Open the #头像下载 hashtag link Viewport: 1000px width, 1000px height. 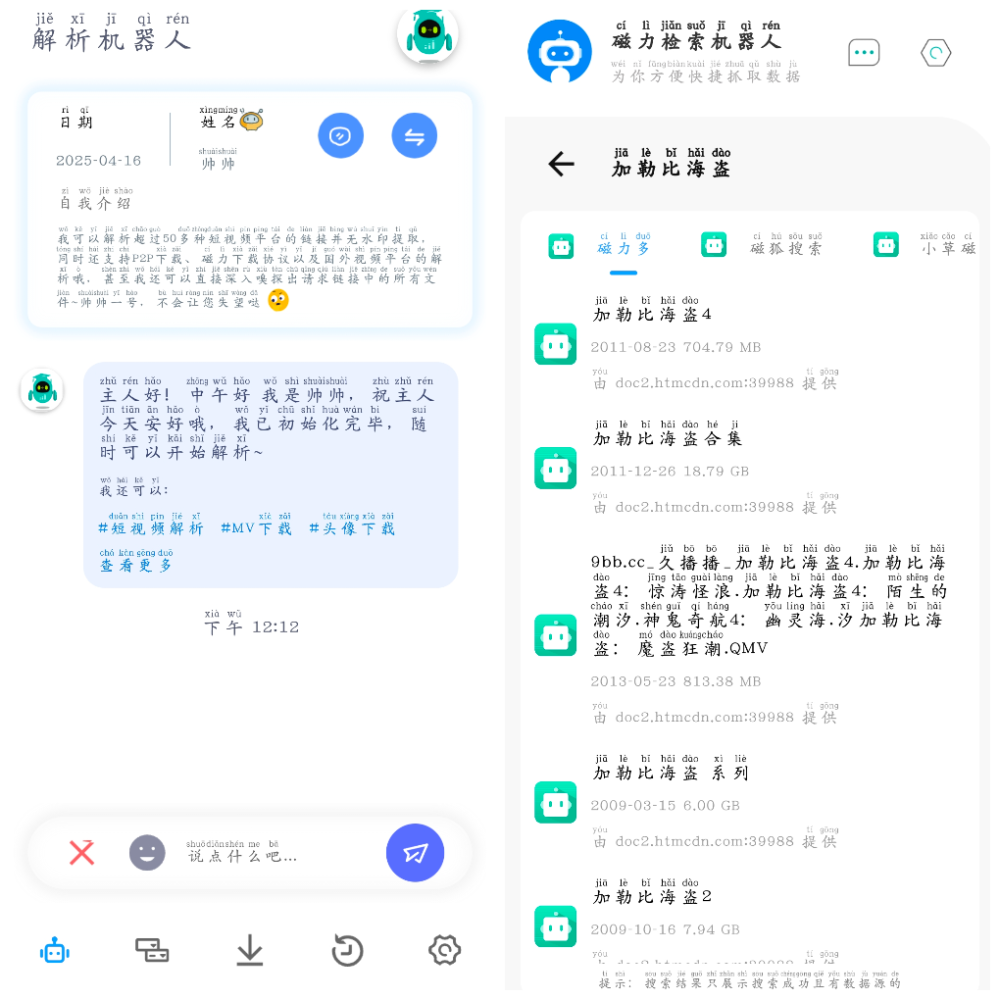(351, 528)
